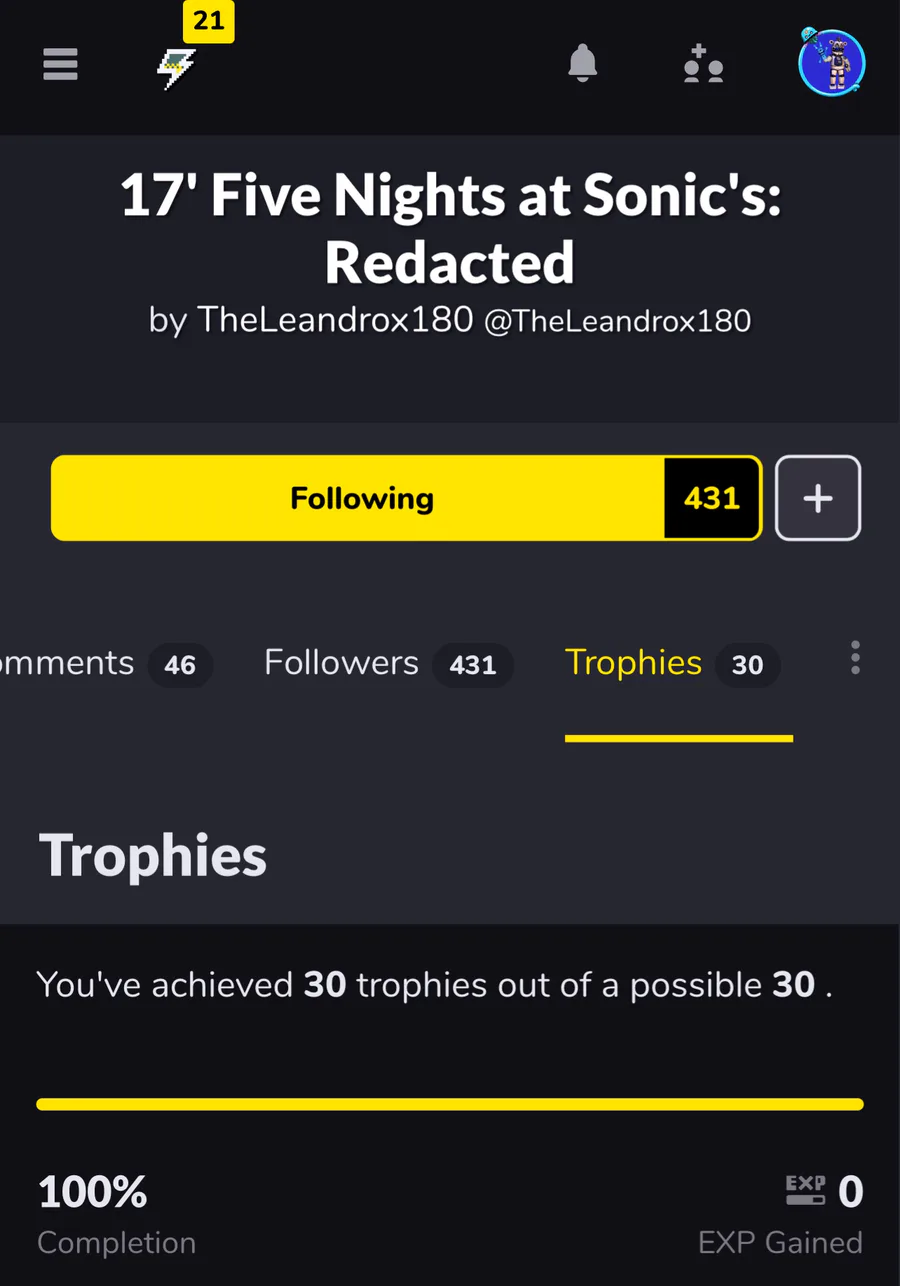Open the hamburger menu
The image size is (900, 1286).
[60, 65]
